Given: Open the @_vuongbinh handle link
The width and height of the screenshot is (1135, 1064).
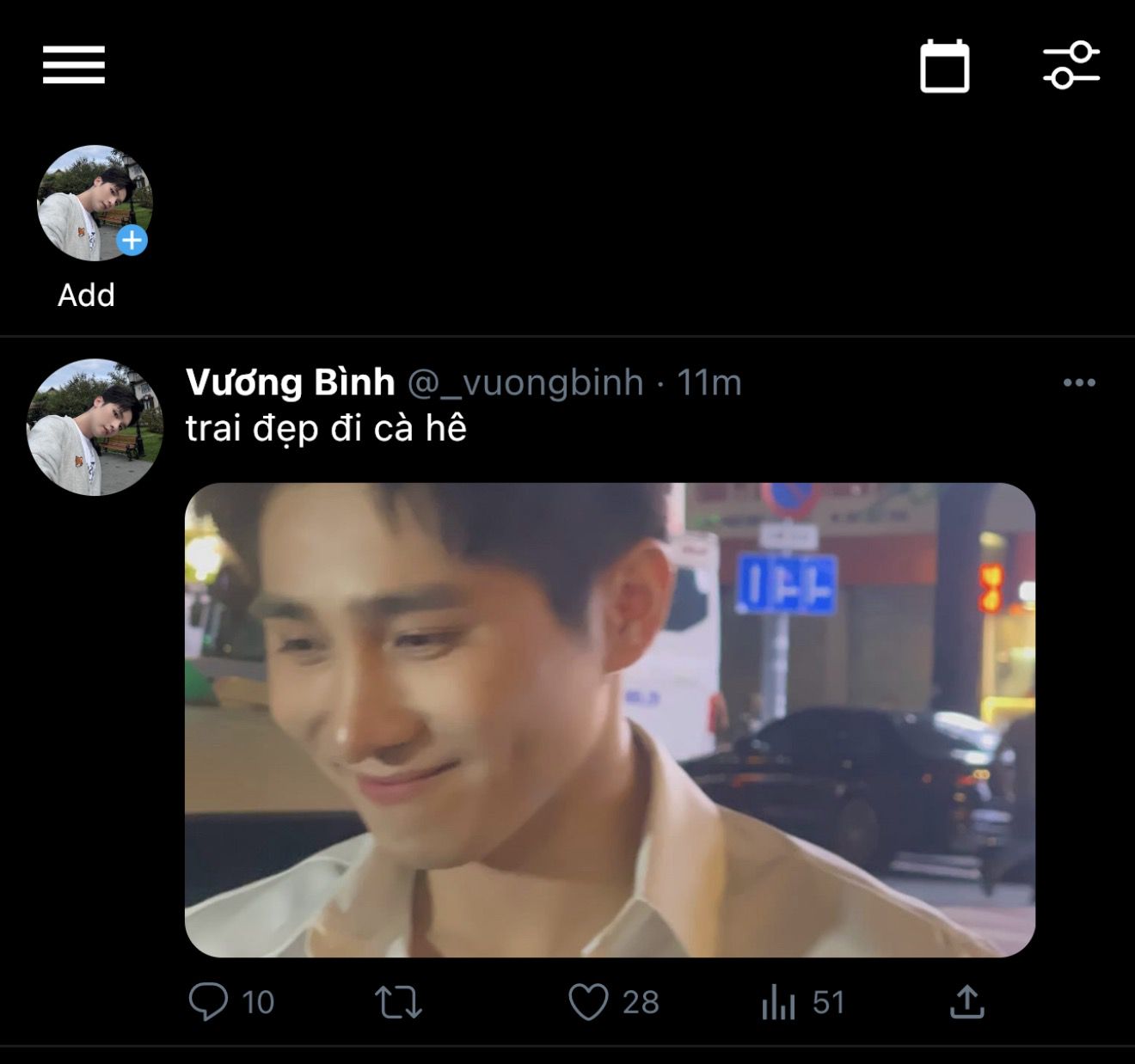Looking at the screenshot, I should [525, 382].
